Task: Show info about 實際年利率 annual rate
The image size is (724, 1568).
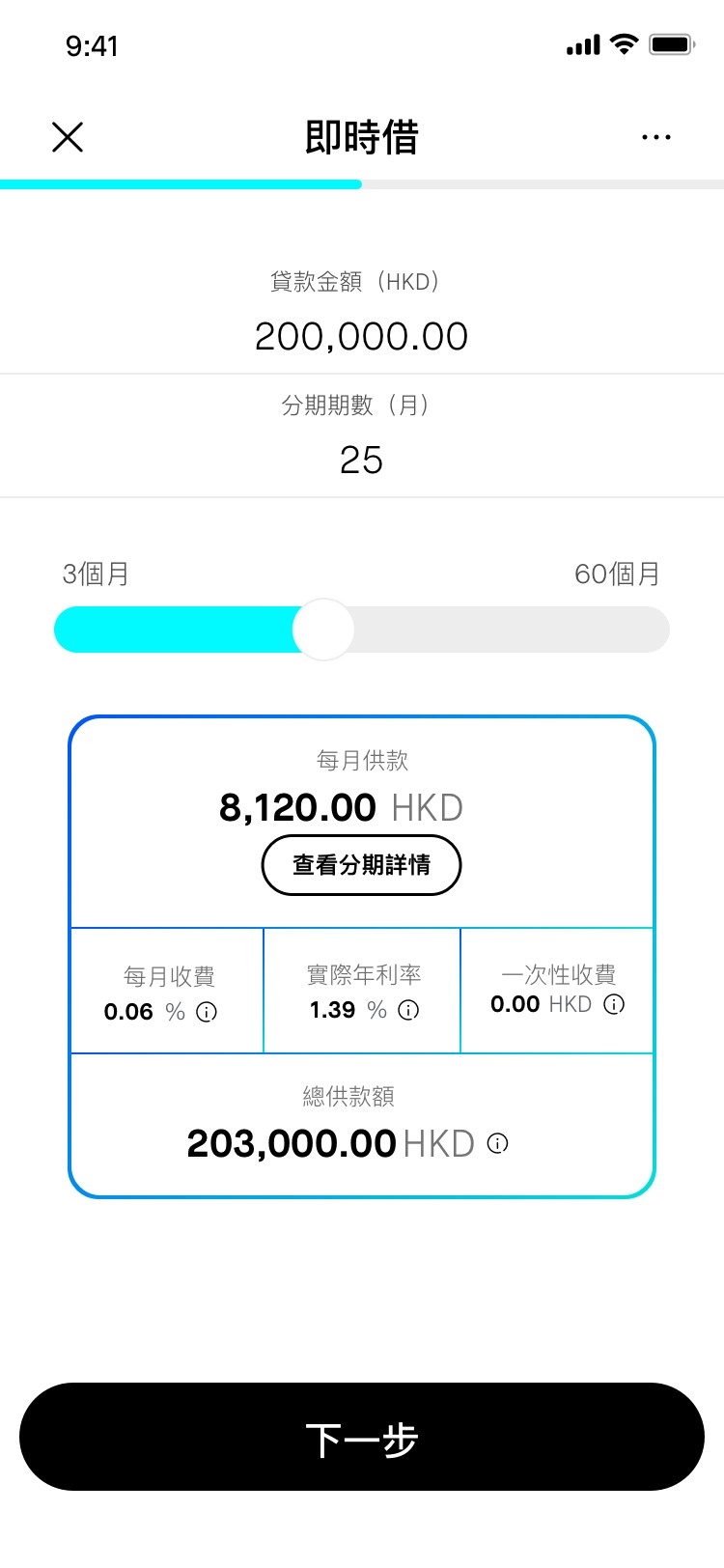Action: click(x=408, y=1010)
